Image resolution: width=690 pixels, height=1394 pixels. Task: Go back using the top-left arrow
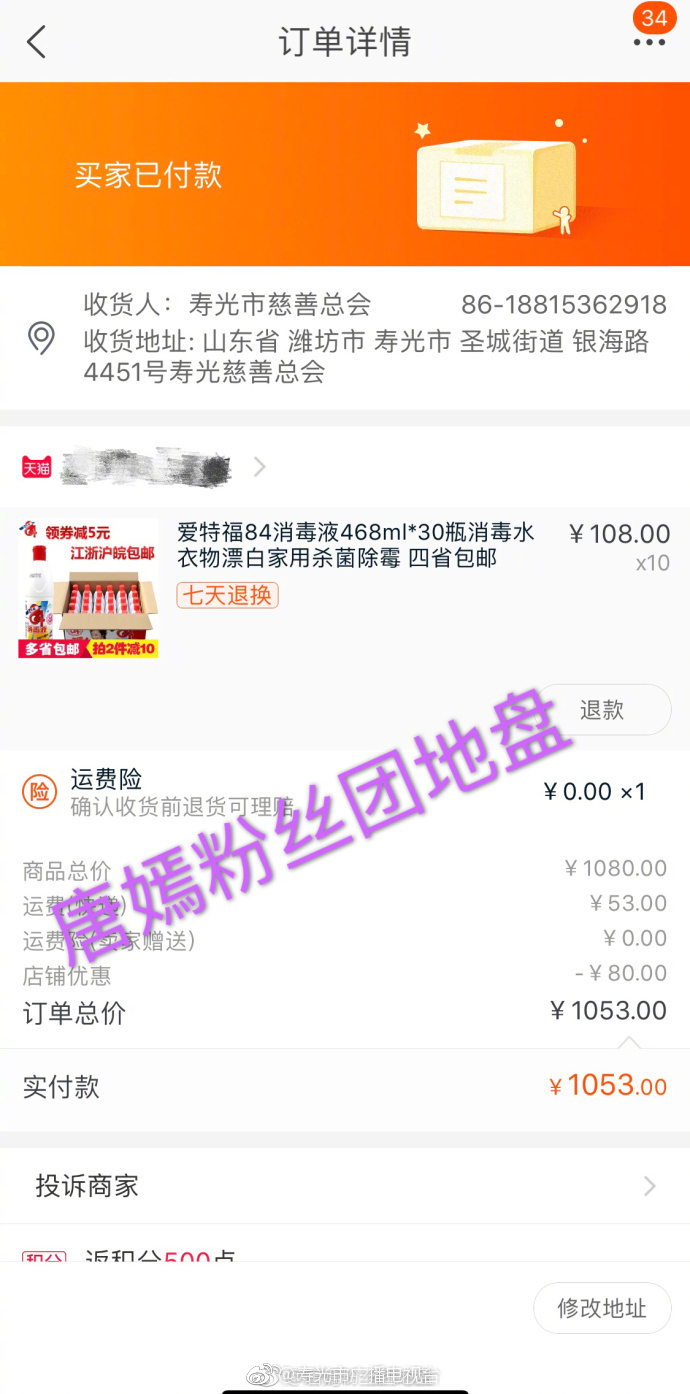point(37,42)
